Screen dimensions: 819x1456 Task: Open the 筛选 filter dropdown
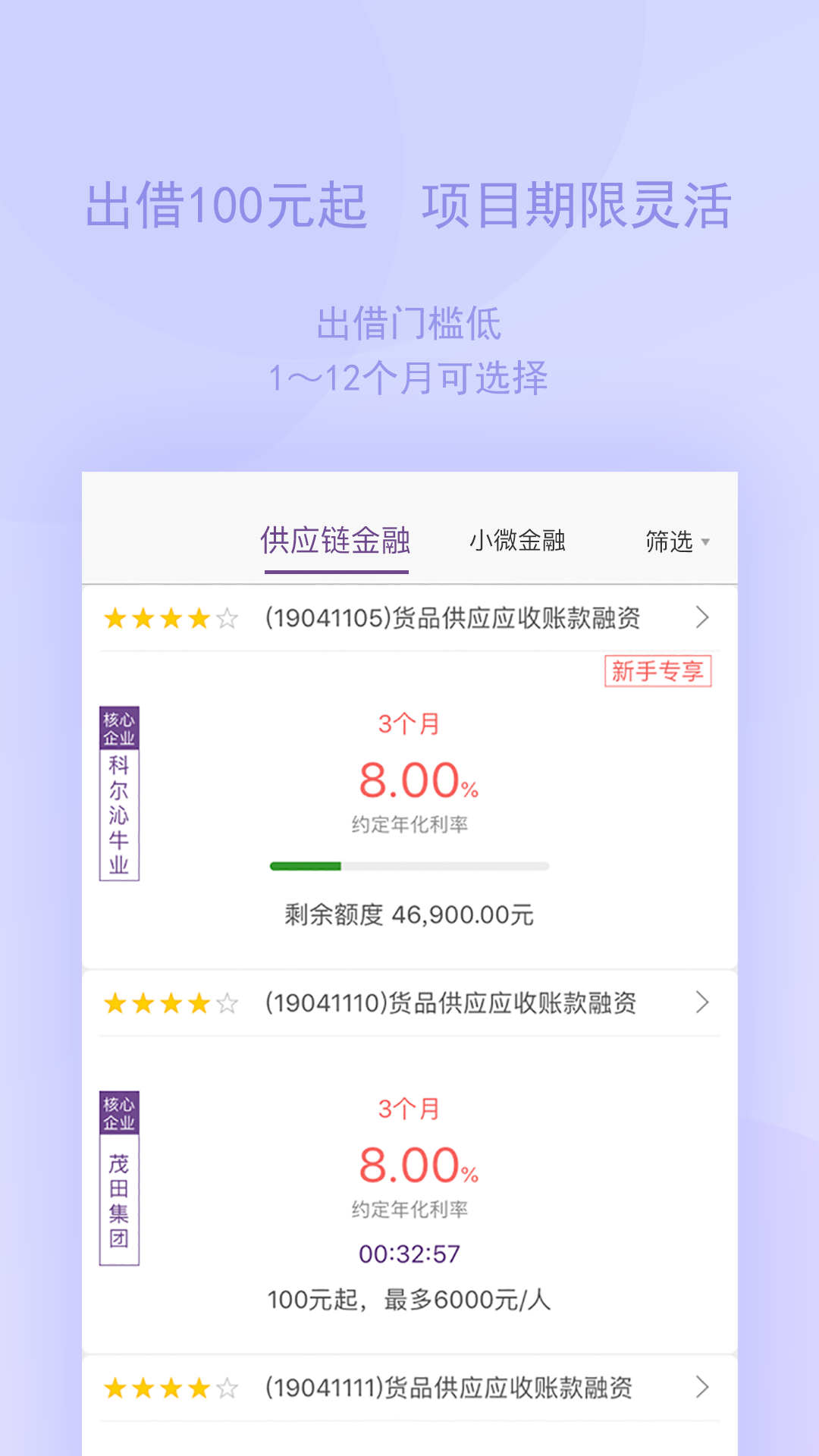coord(677,541)
